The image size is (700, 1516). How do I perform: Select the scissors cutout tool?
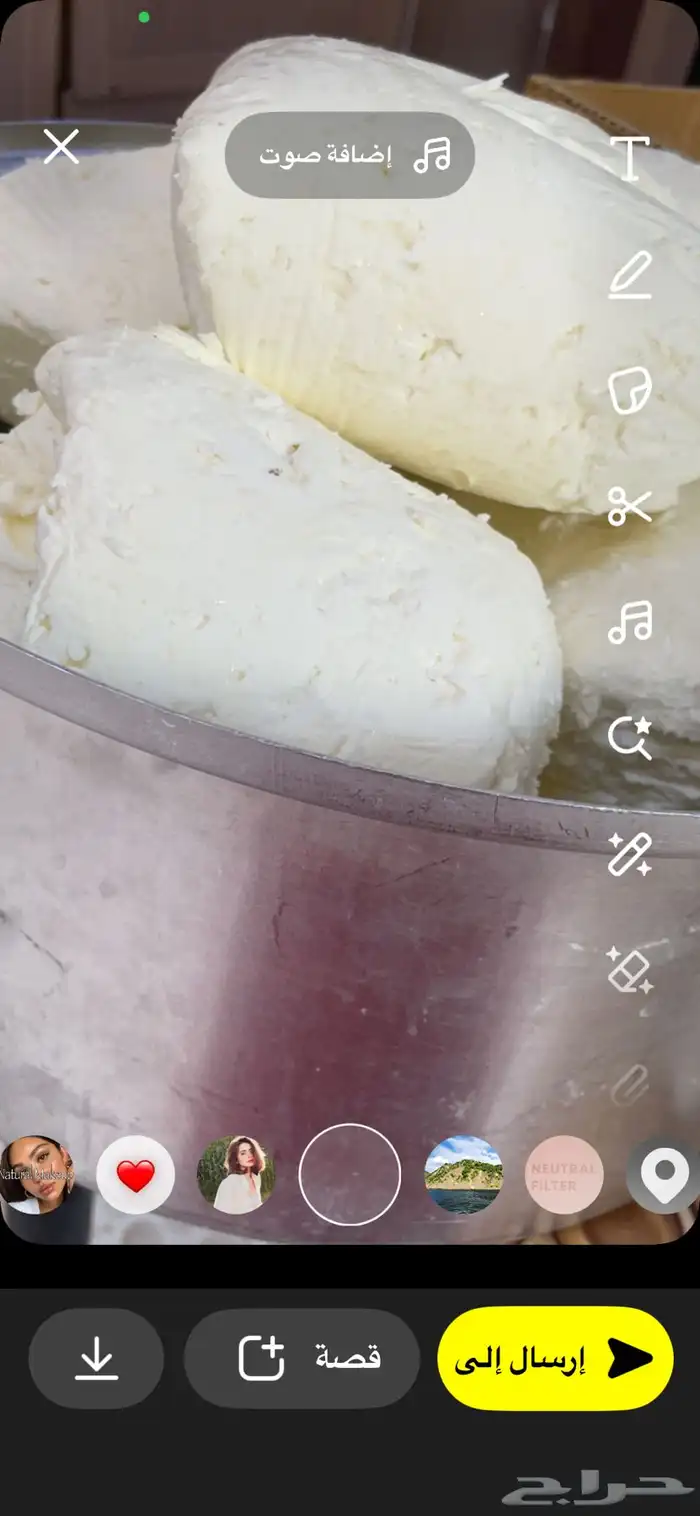click(630, 507)
